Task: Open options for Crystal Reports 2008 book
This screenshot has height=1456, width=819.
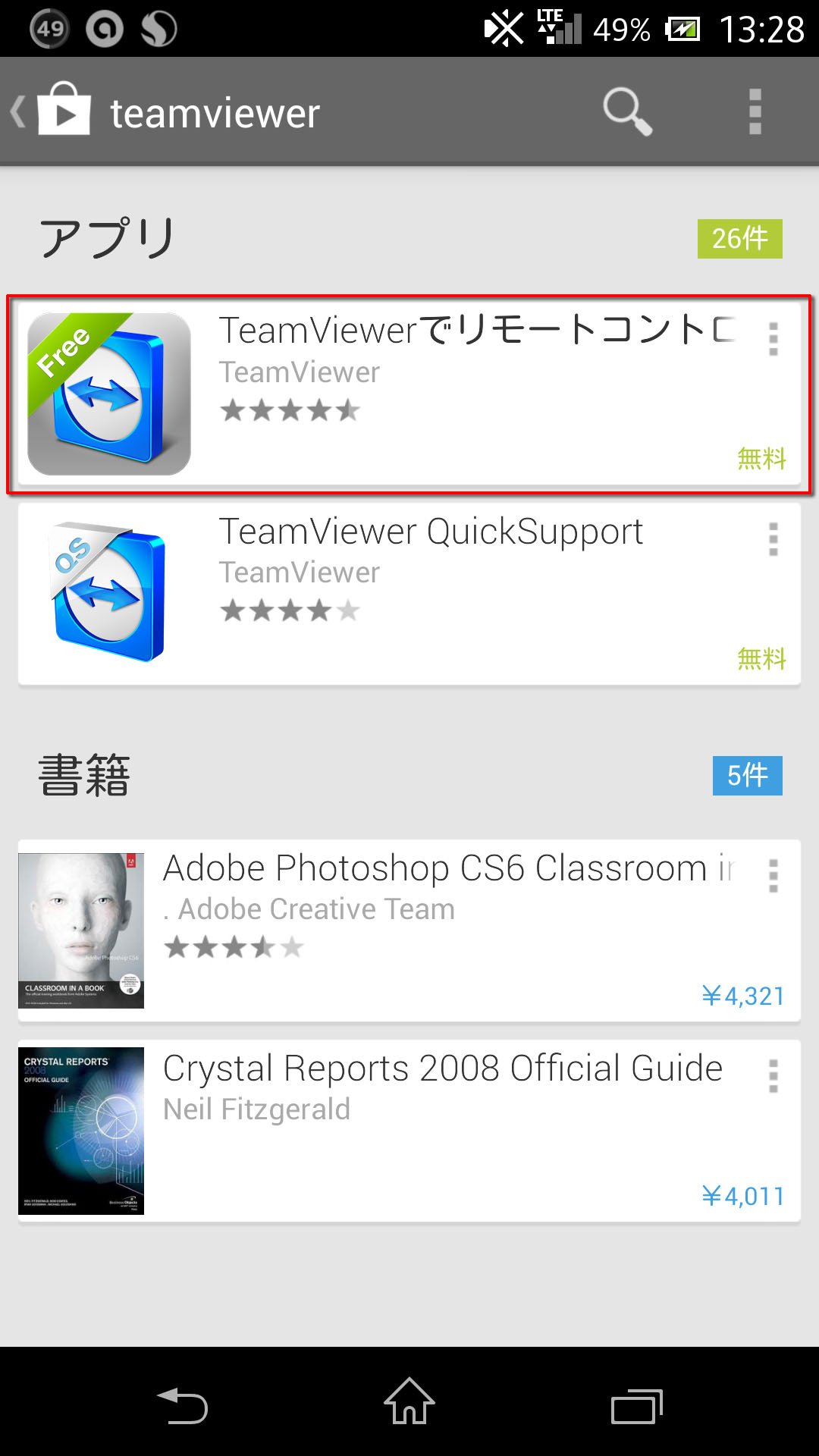Action: [773, 1076]
